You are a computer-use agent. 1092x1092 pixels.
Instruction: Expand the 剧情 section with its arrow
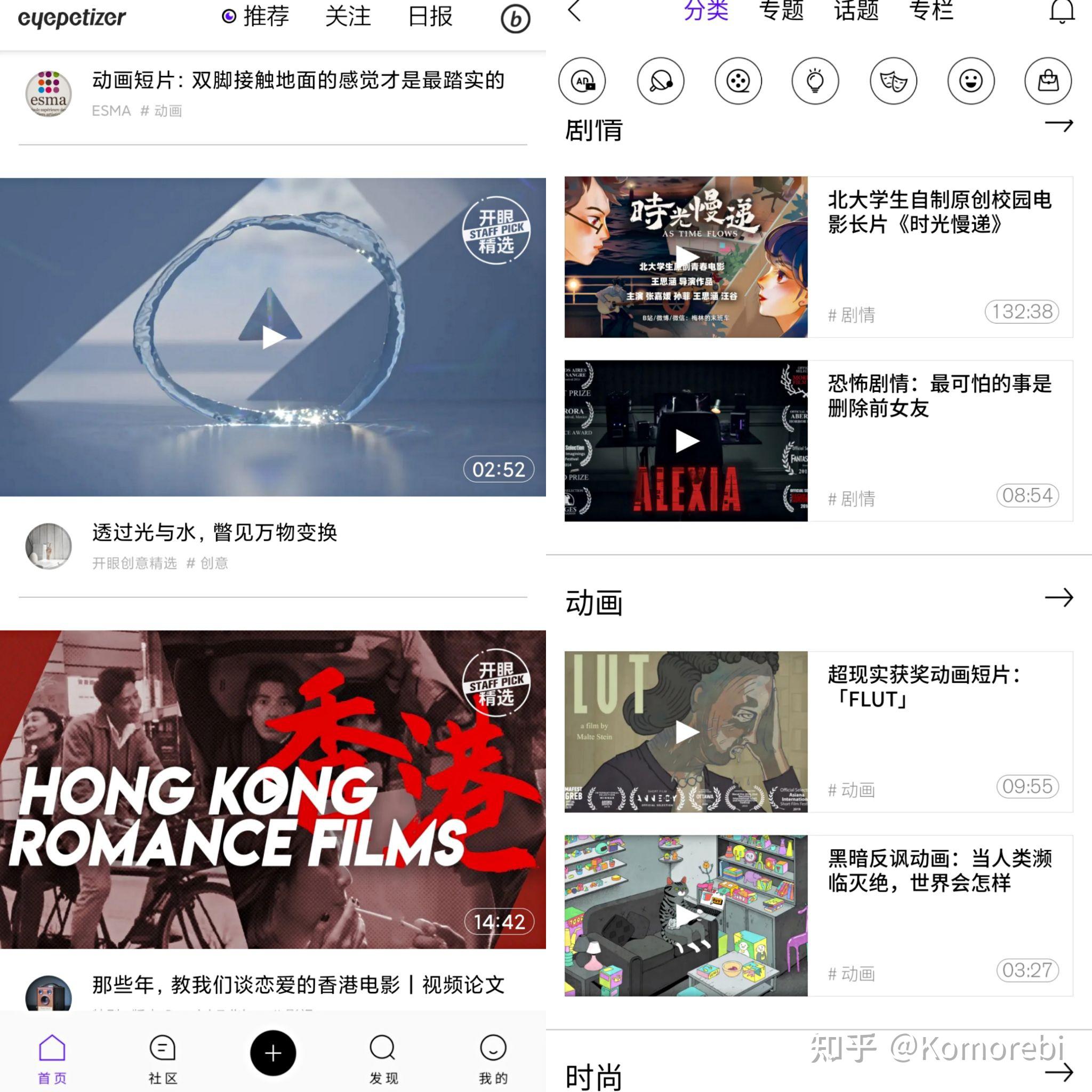pos(1058,125)
